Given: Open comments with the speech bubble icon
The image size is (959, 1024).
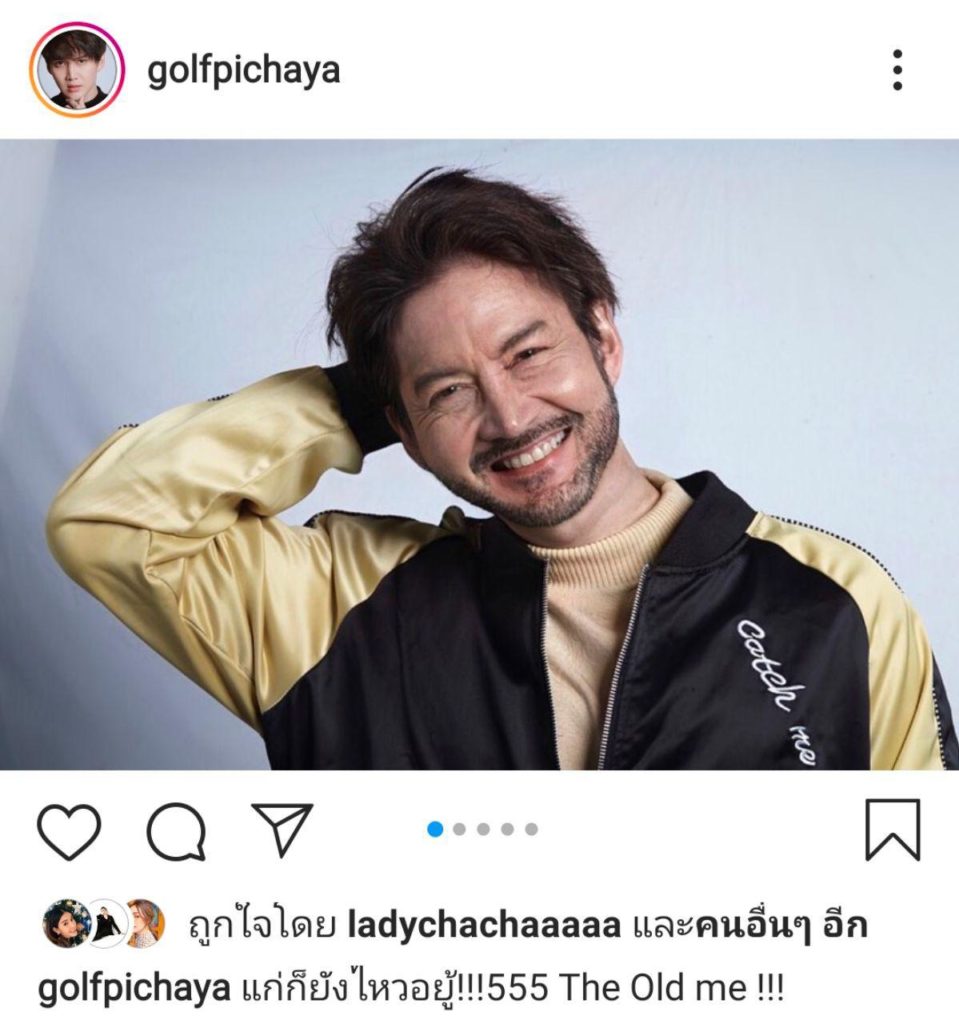Looking at the screenshot, I should [x=176, y=830].
